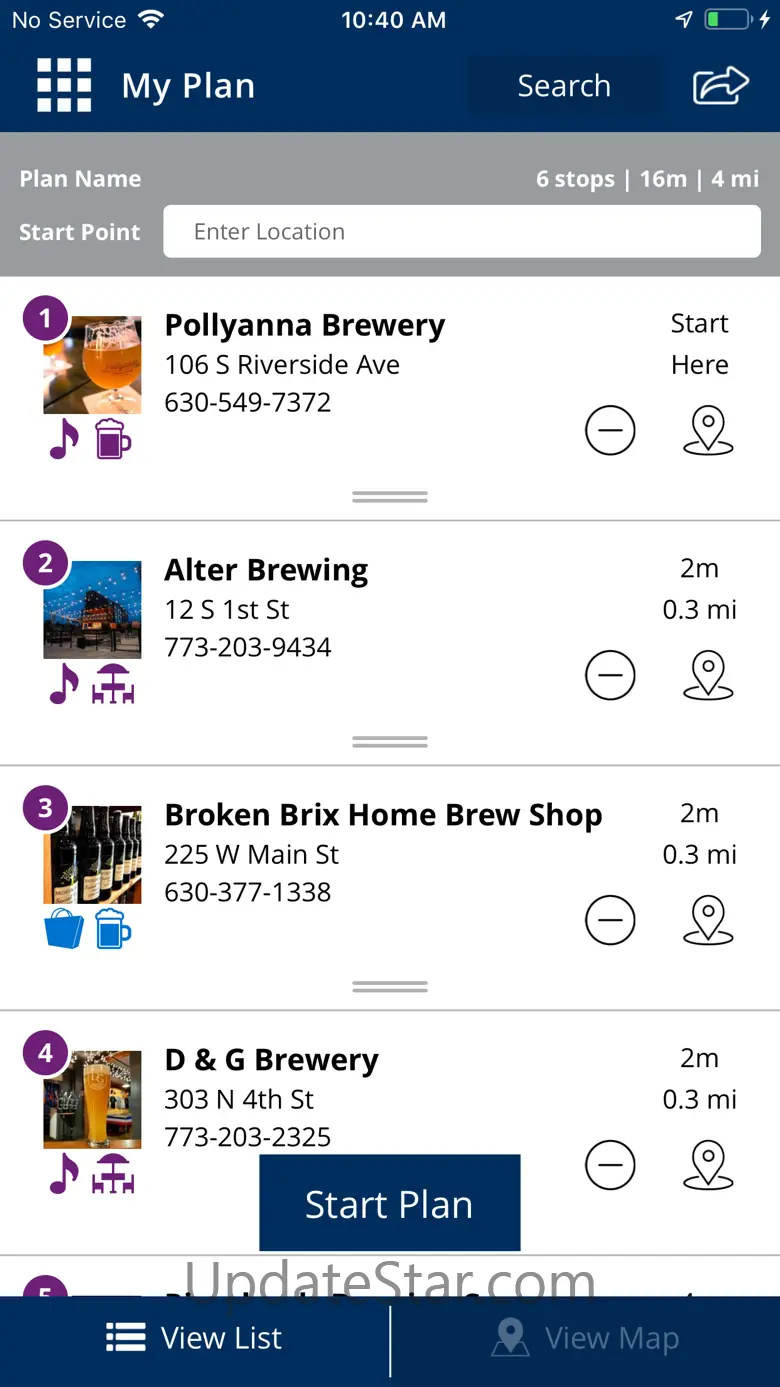The width and height of the screenshot is (780, 1387).
Task: Switch to View Map tab
Action: click(586, 1339)
